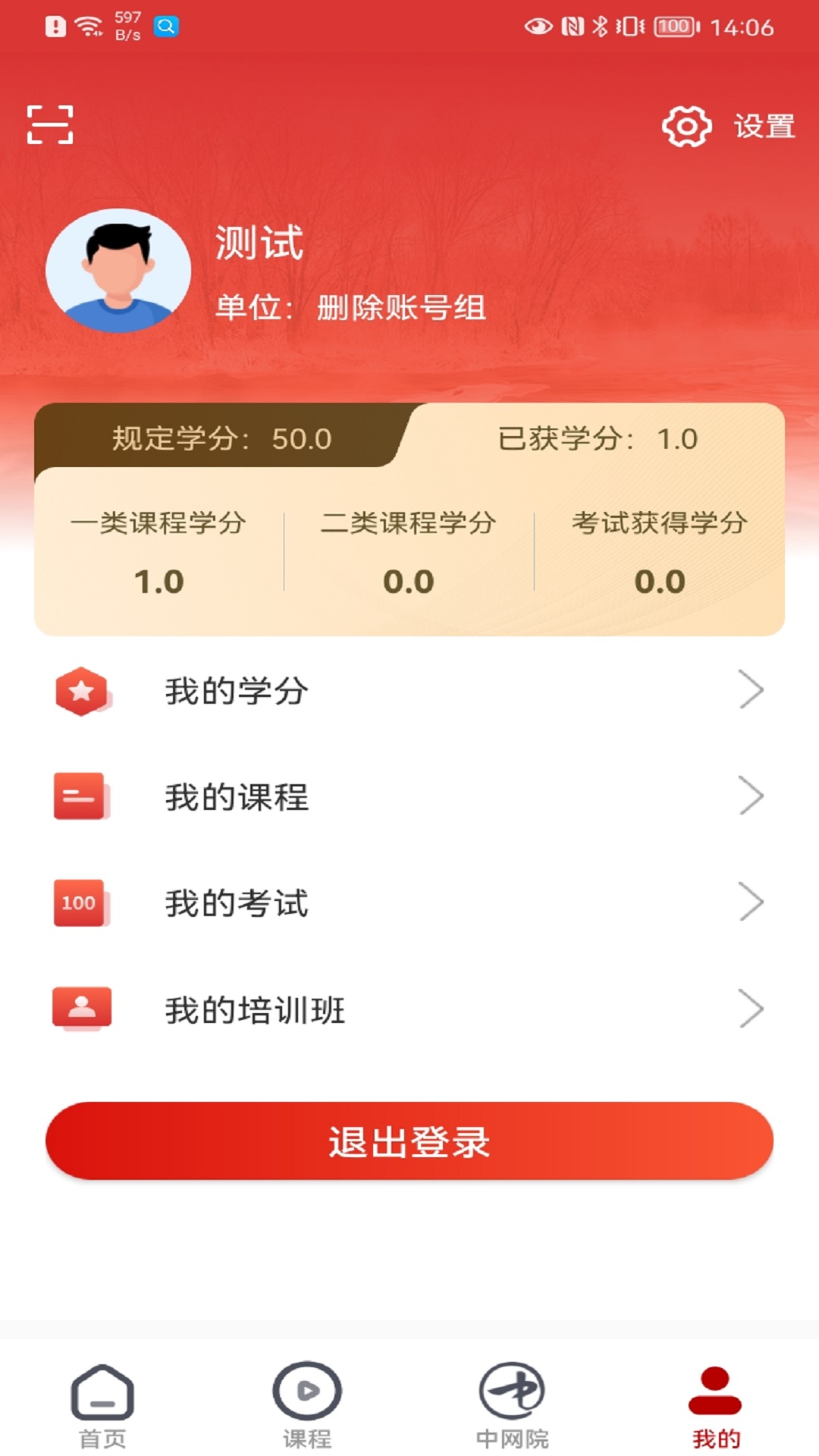Click the 我的课程 document icon
This screenshot has height=1456, width=819.
[82, 796]
